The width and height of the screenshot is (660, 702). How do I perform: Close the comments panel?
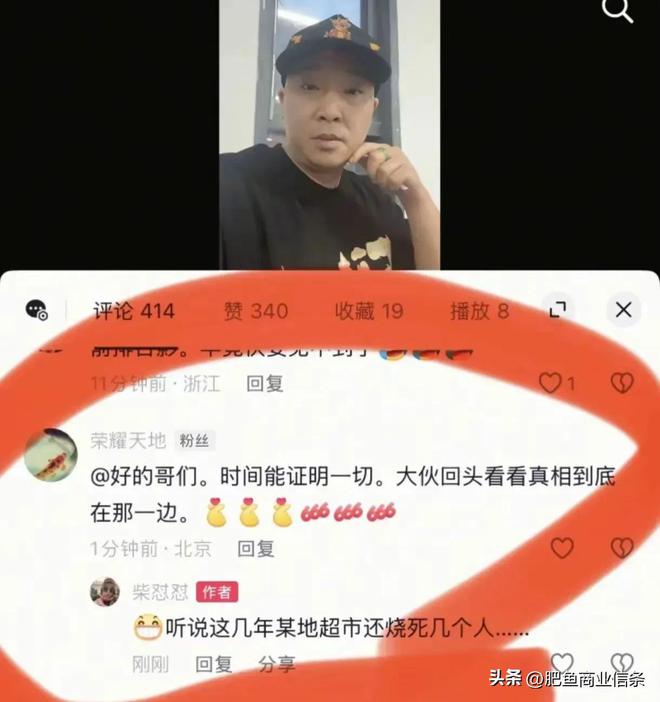point(623,310)
